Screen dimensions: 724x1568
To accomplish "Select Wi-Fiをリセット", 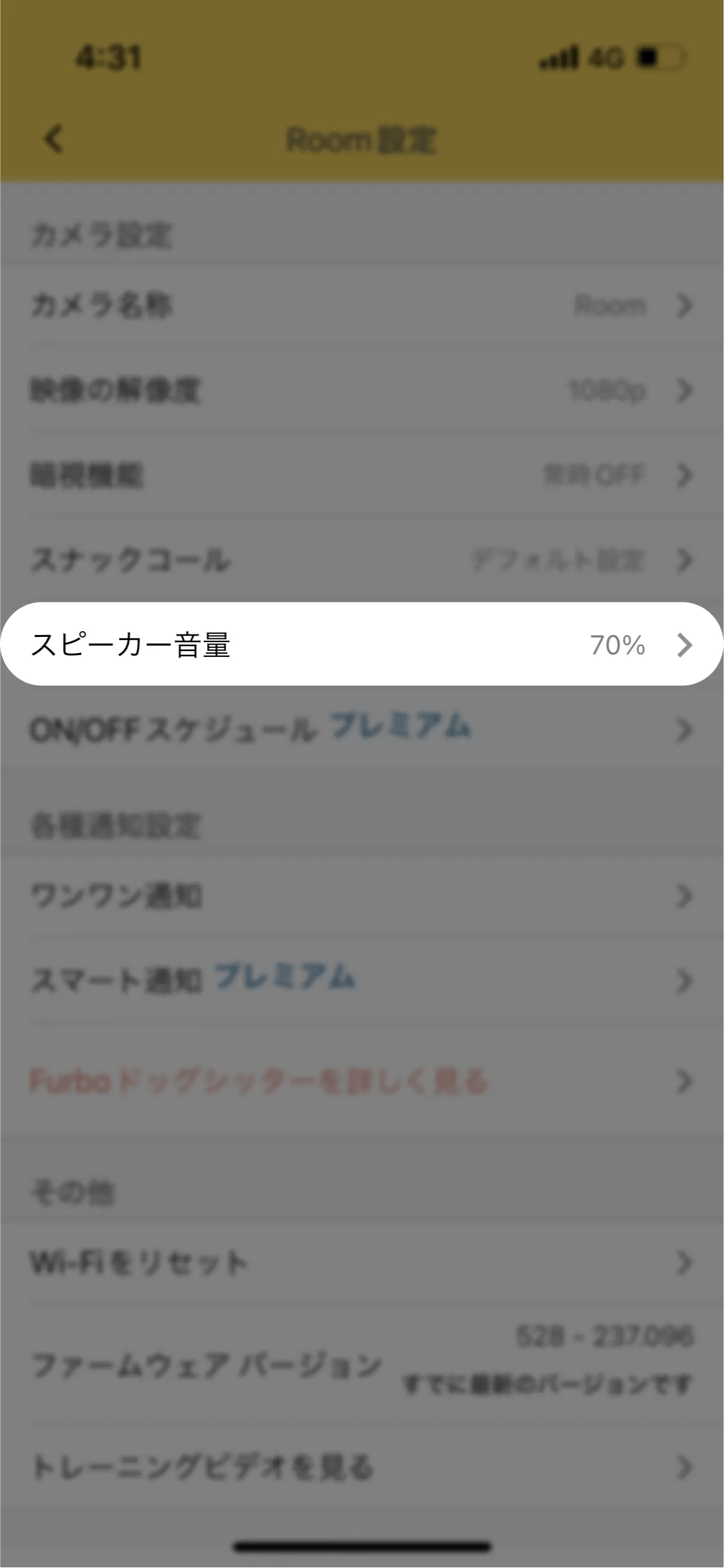I will tap(362, 1262).
